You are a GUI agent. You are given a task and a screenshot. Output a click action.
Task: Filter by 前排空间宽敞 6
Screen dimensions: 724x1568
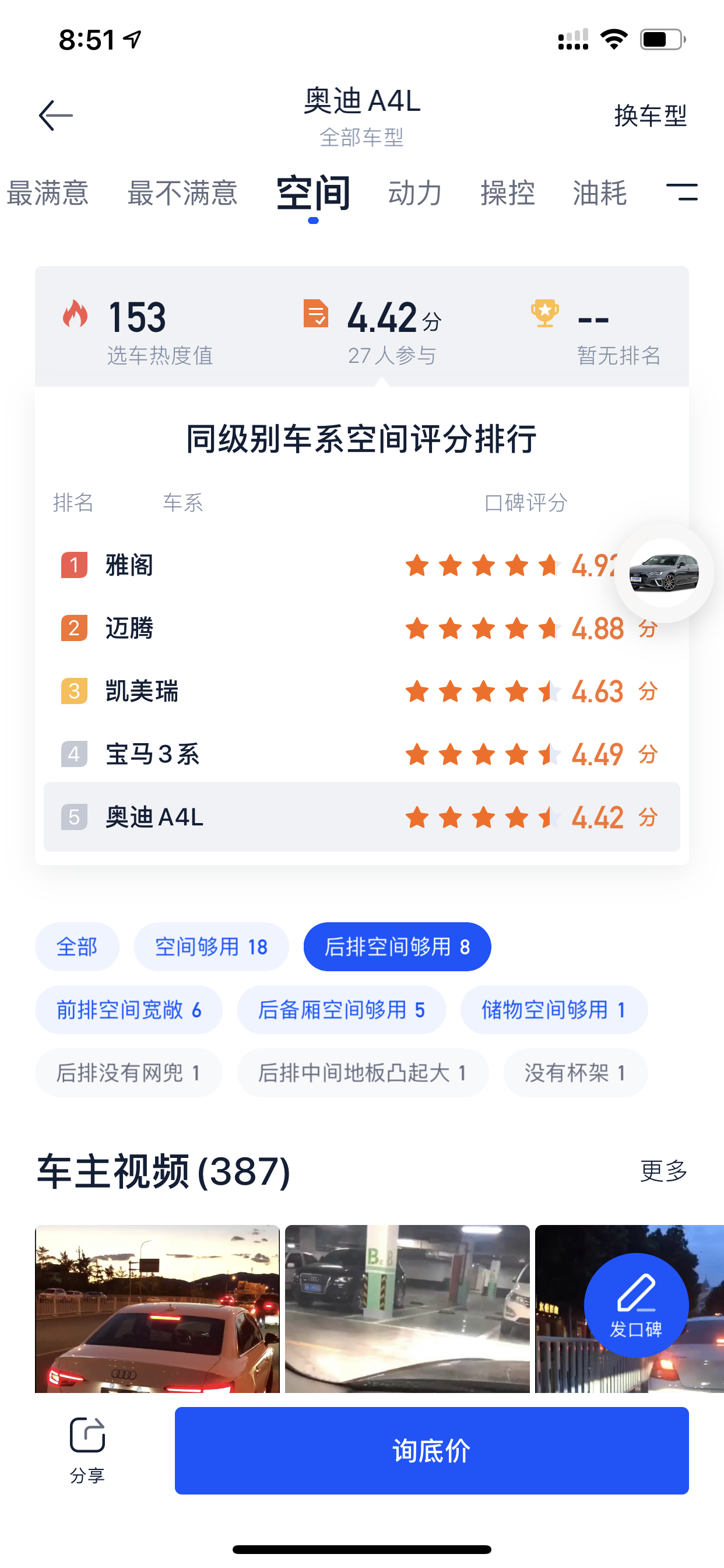coord(129,1010)
